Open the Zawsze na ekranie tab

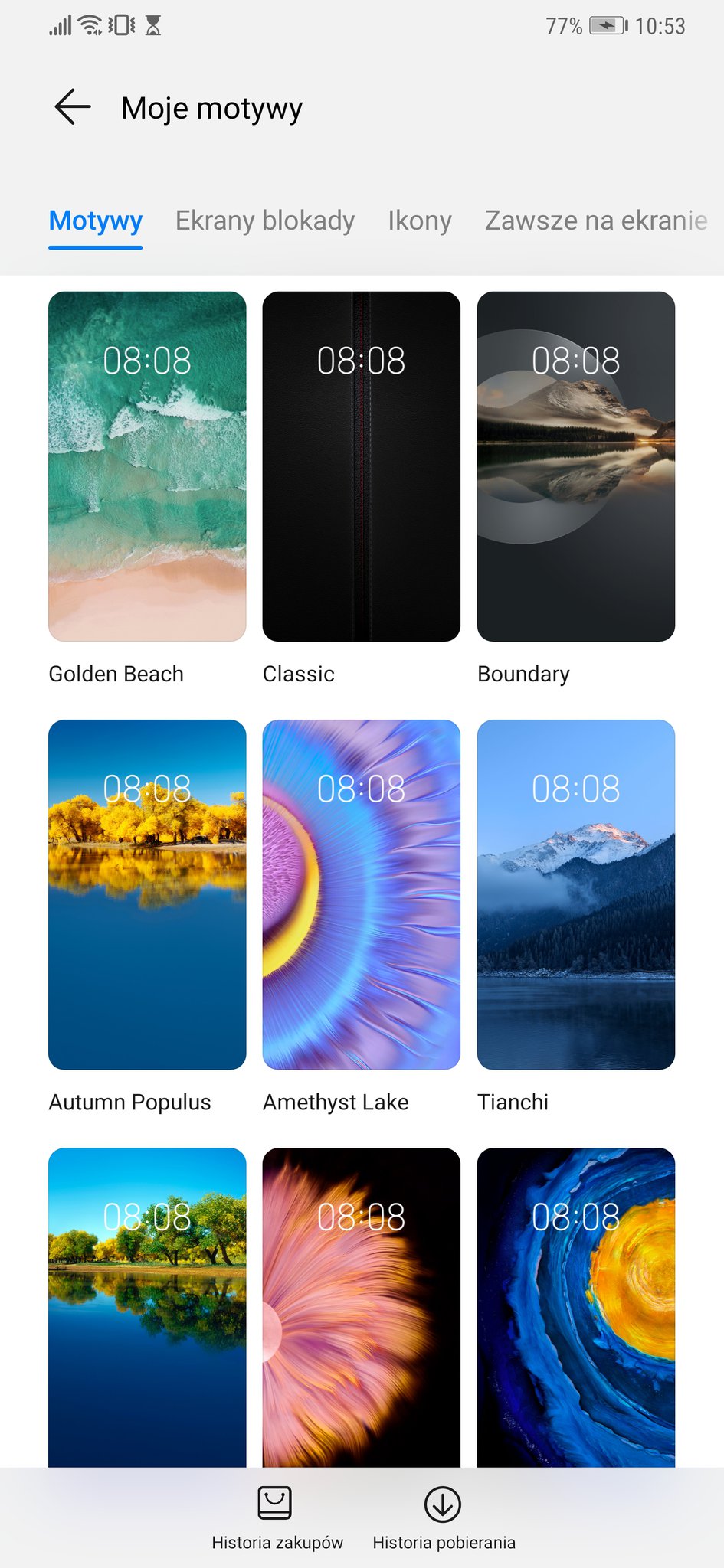pyautogui.click(x=596, y=220)
